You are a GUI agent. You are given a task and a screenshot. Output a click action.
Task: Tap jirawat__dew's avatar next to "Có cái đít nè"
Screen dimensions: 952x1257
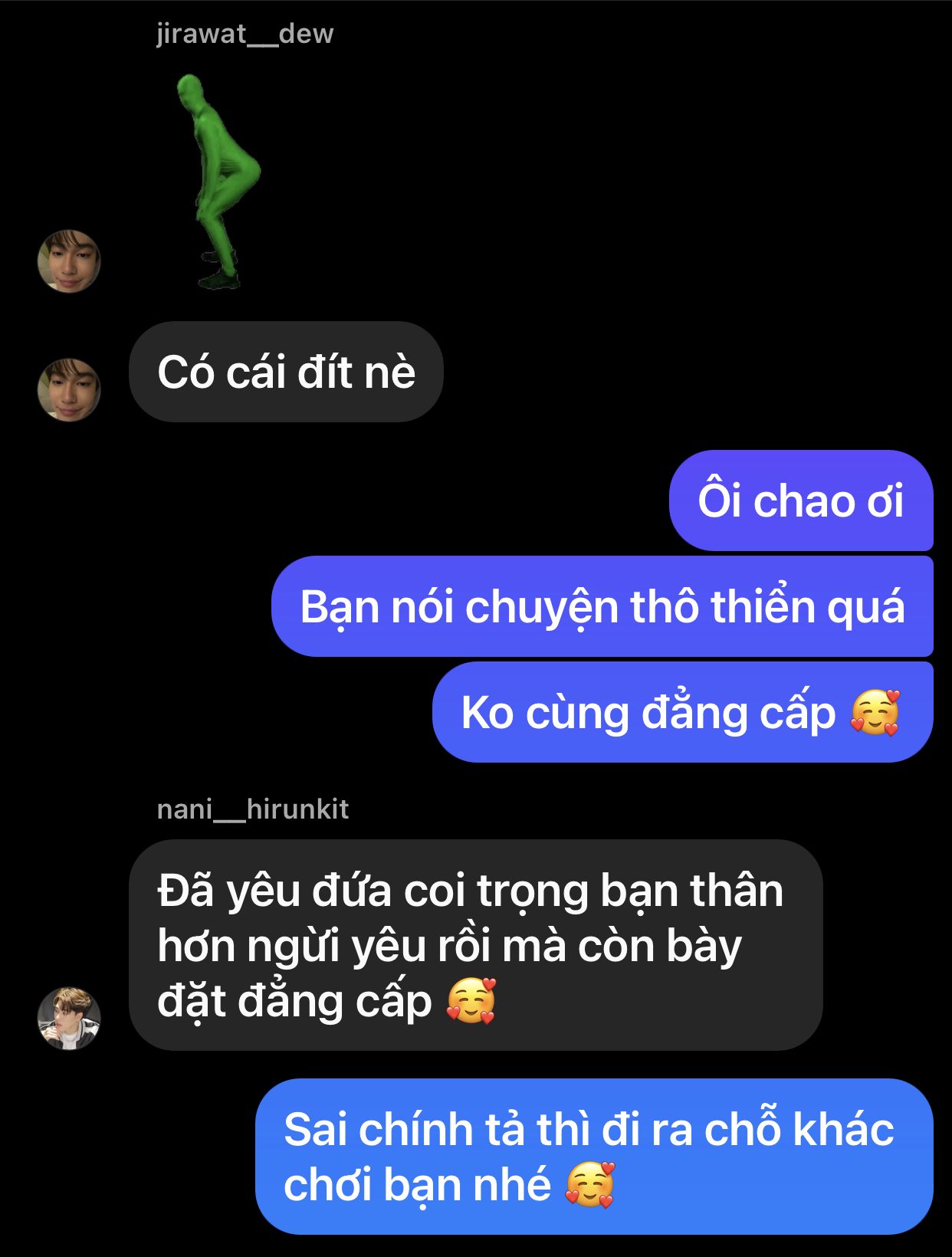tap(69, 389)
